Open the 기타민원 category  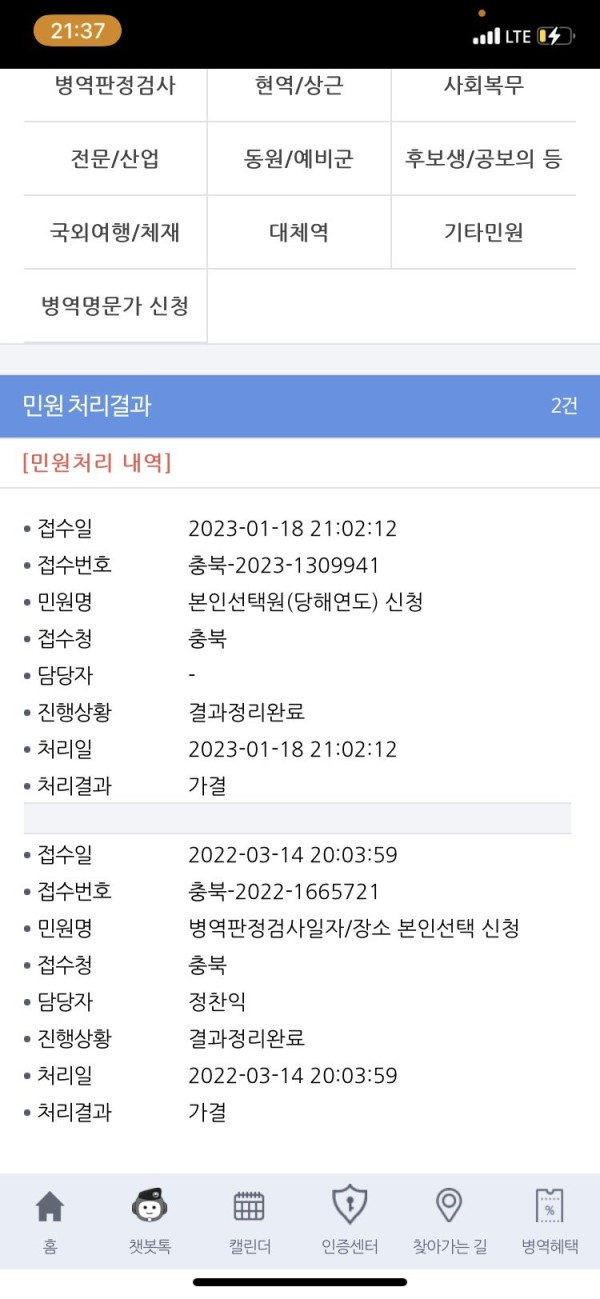[483, 233]
